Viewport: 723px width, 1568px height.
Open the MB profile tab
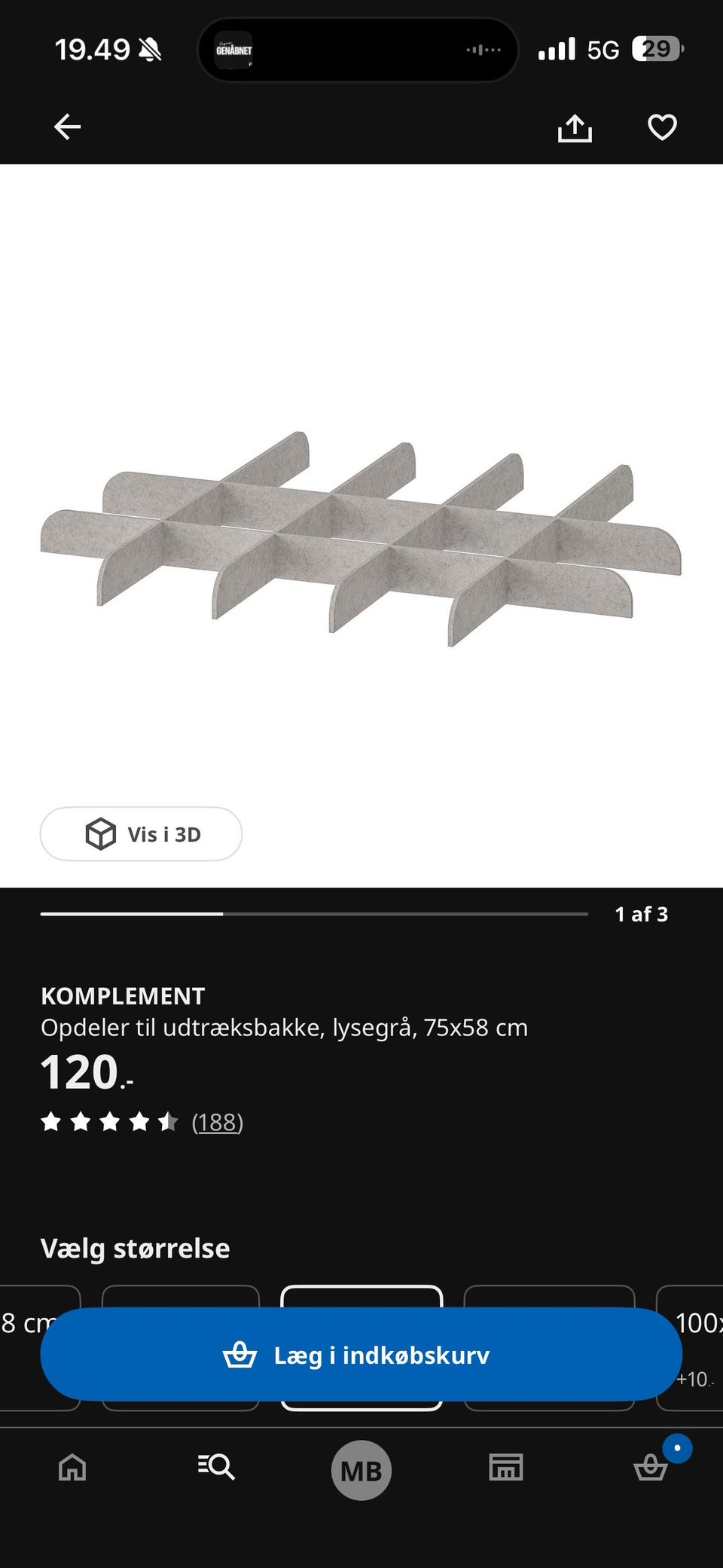pos(361,1470)
